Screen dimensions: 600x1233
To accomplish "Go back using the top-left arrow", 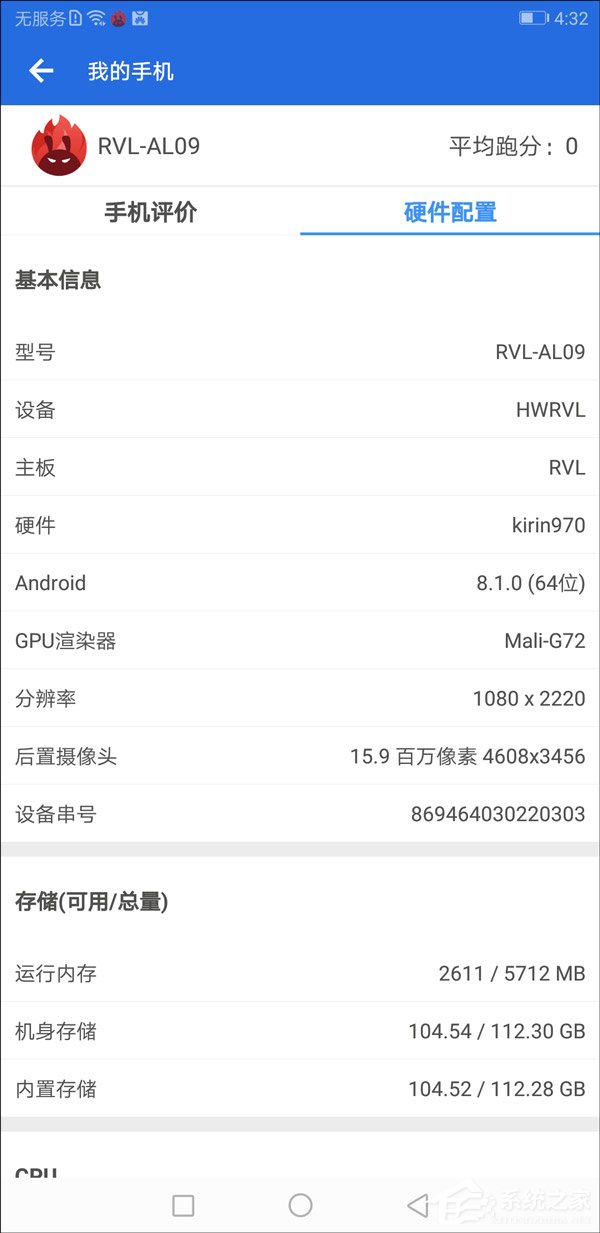I will [x=41, y=71].
